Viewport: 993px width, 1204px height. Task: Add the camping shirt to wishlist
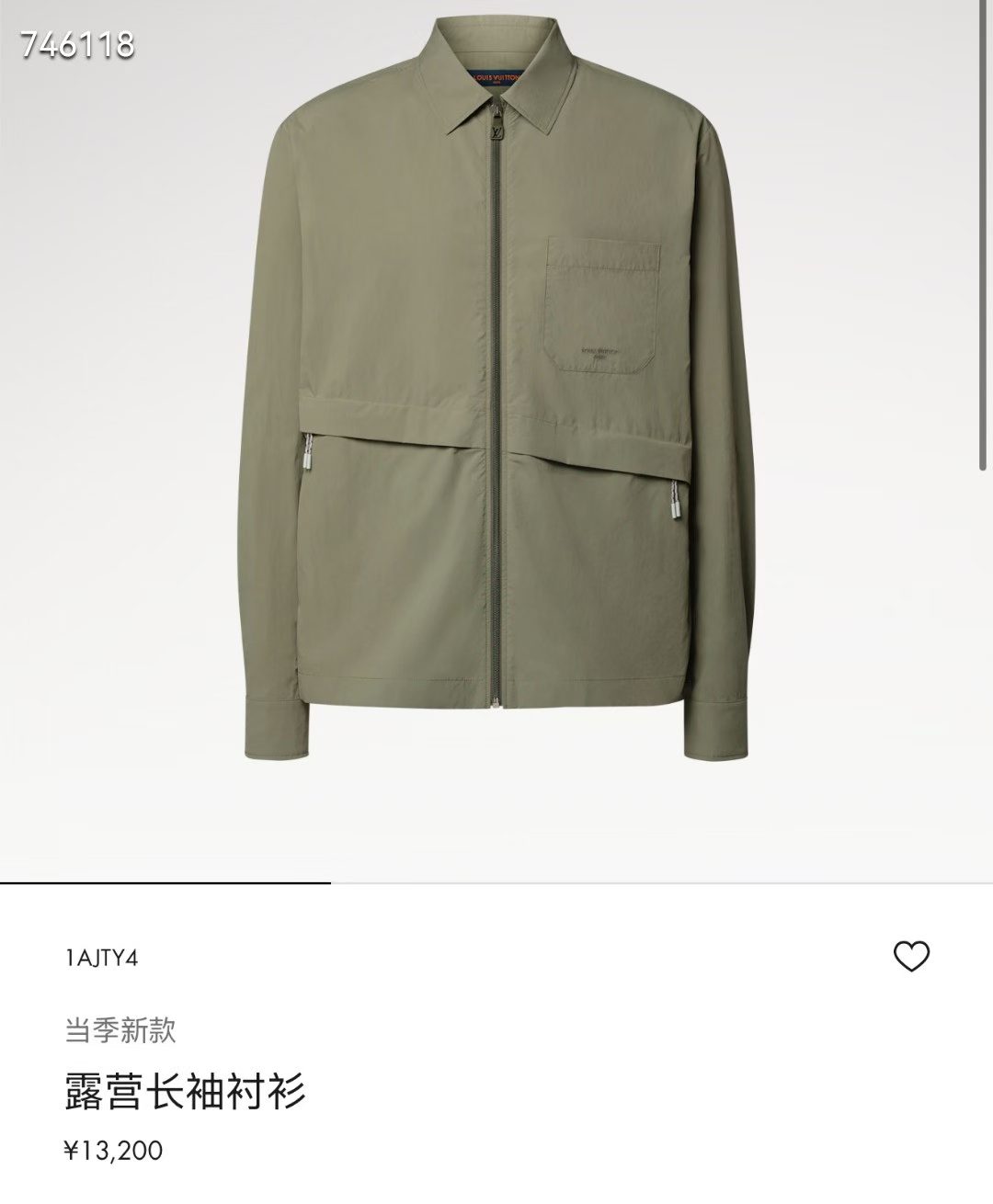click(x=911, y=957)
